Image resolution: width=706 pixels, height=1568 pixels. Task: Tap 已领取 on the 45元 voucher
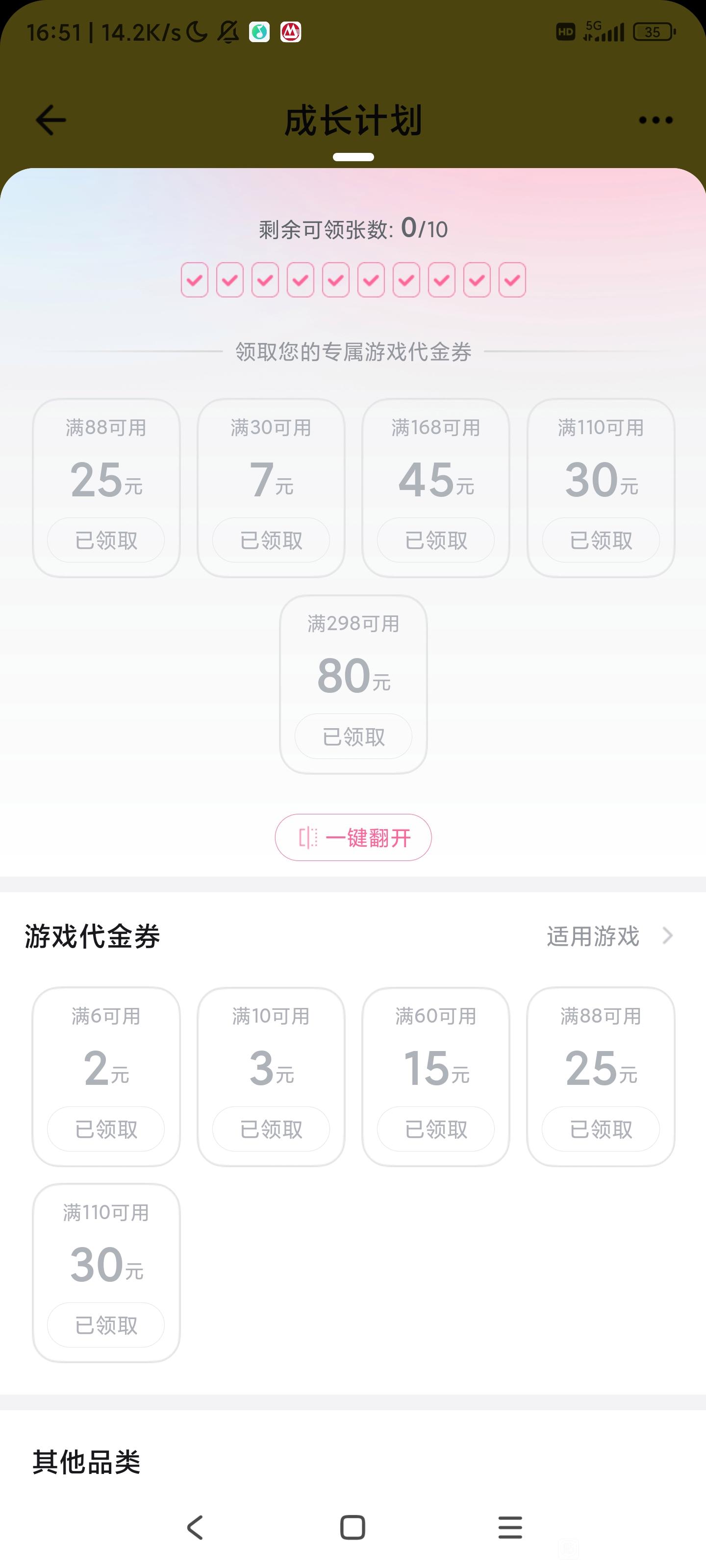(x=435, y=540)
